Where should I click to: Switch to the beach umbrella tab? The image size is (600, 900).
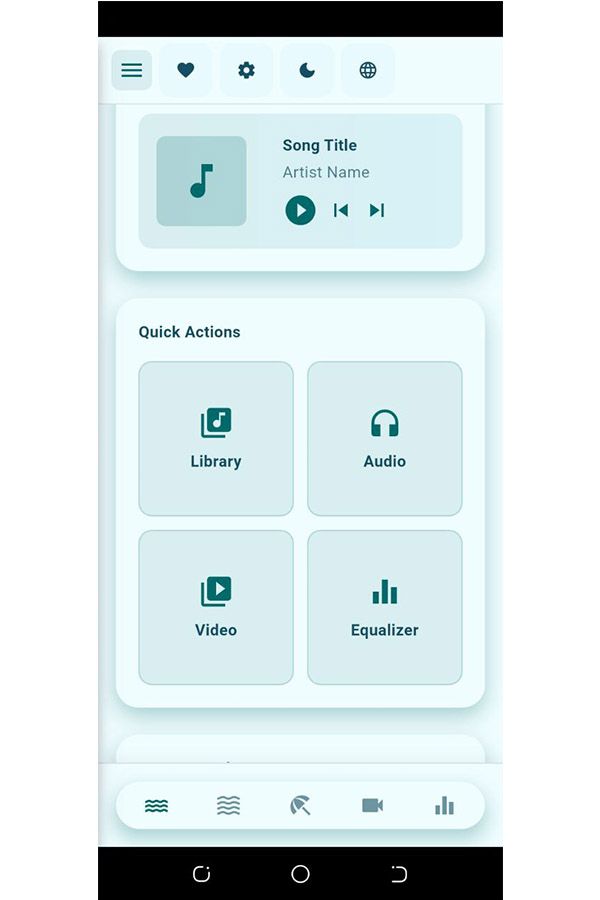click(x=300, y=806)
